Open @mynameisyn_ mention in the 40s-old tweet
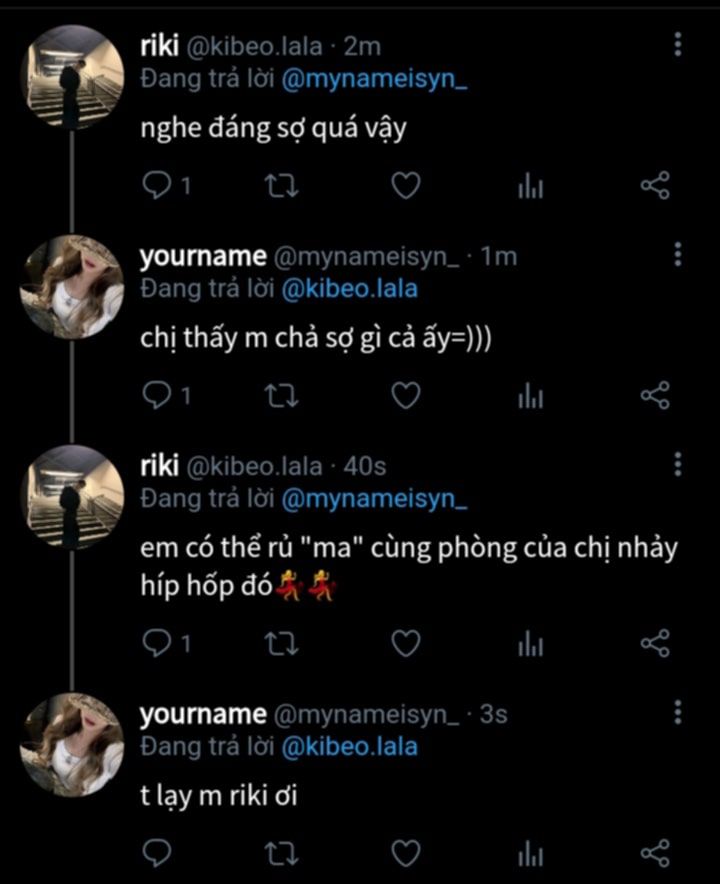Screen dimensions: 720x884 [x=376, y=497]
